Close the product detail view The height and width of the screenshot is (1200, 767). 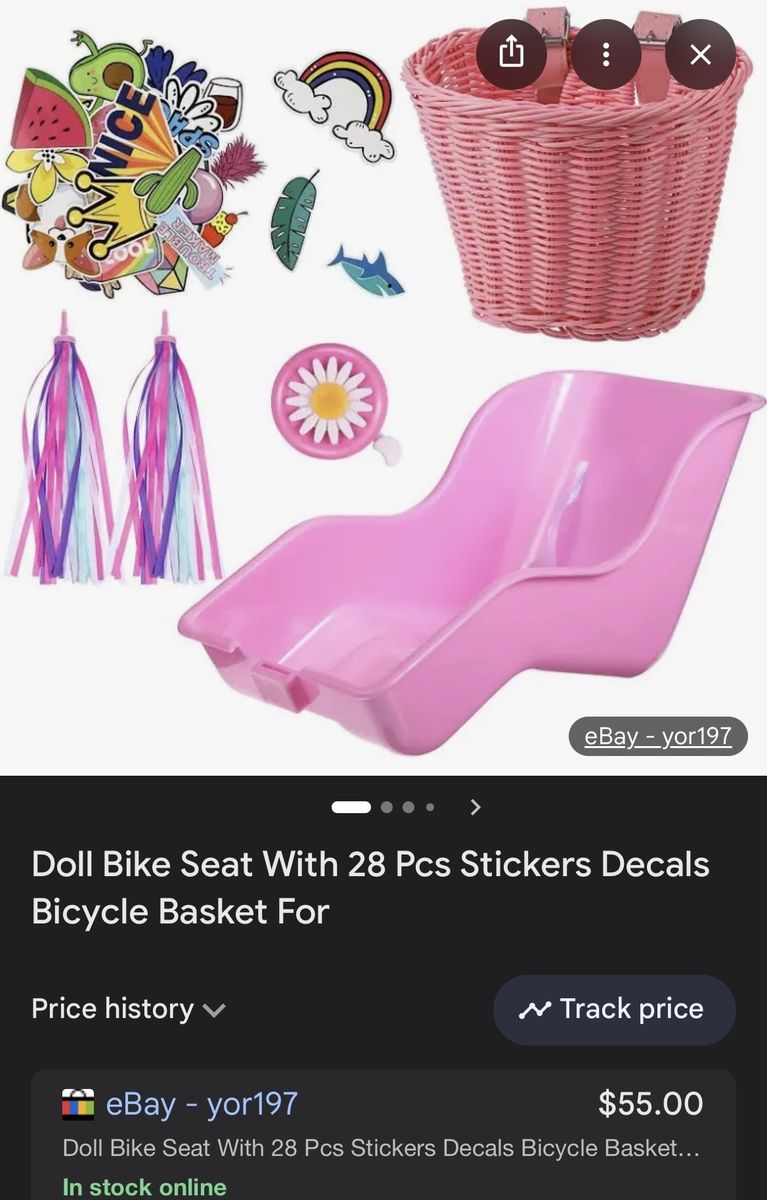[x=700, y=54]
